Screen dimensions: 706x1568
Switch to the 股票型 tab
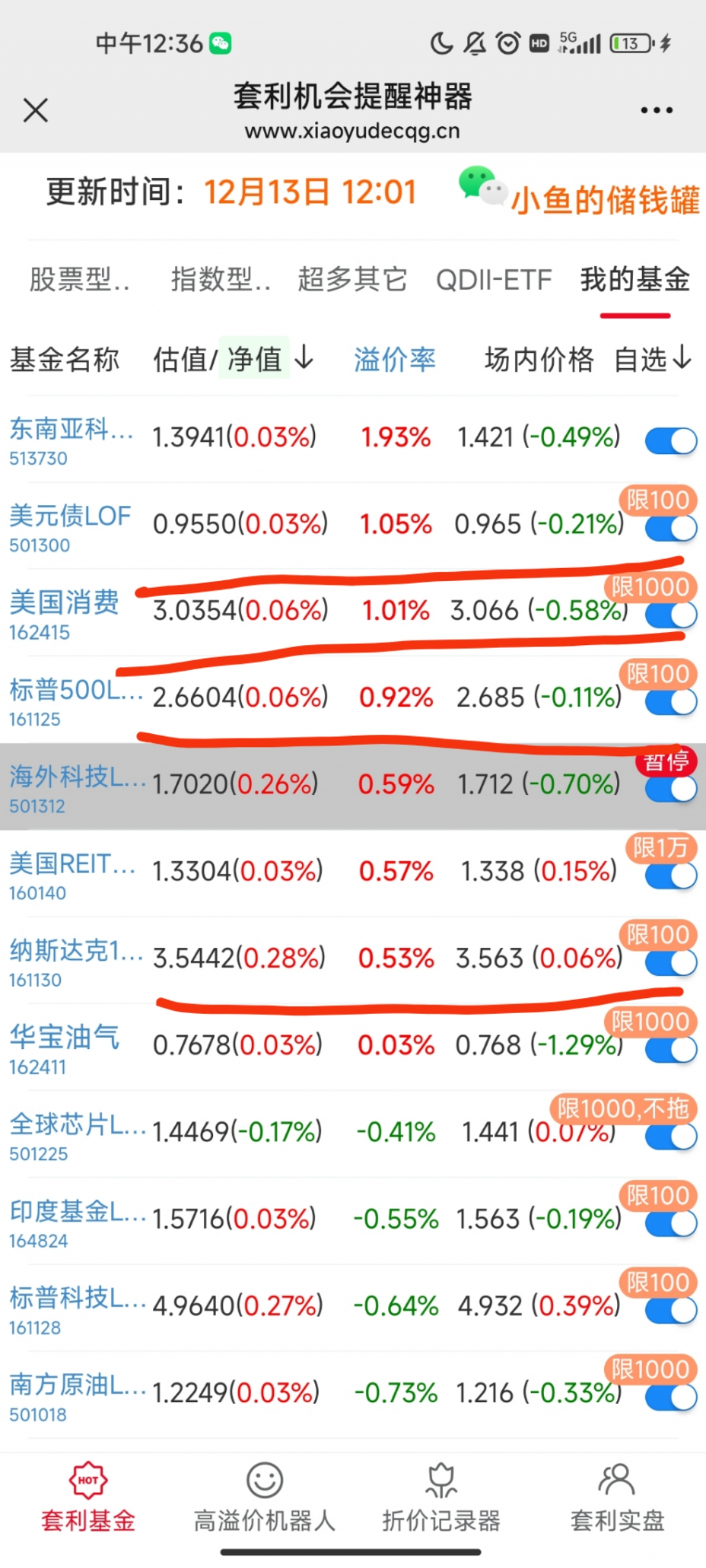pos(79,280)
